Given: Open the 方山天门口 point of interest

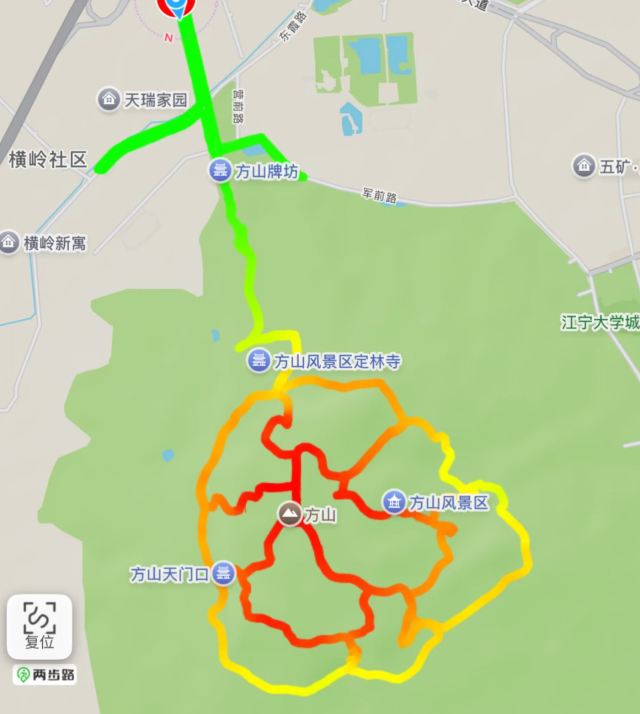Looking at the screenshot, I should click(x=224, y=574).
